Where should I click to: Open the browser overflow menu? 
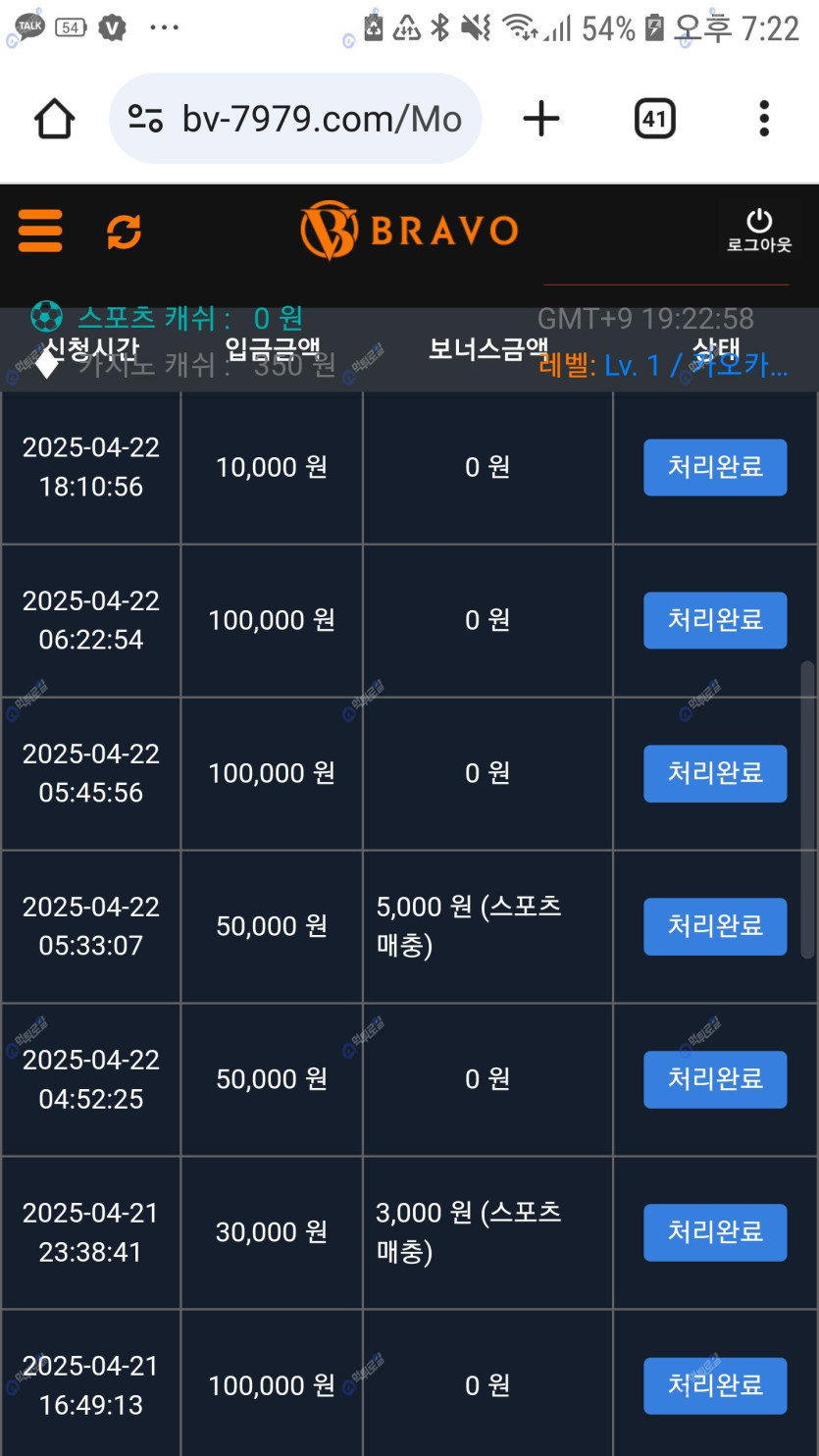(x=764, y=120)
